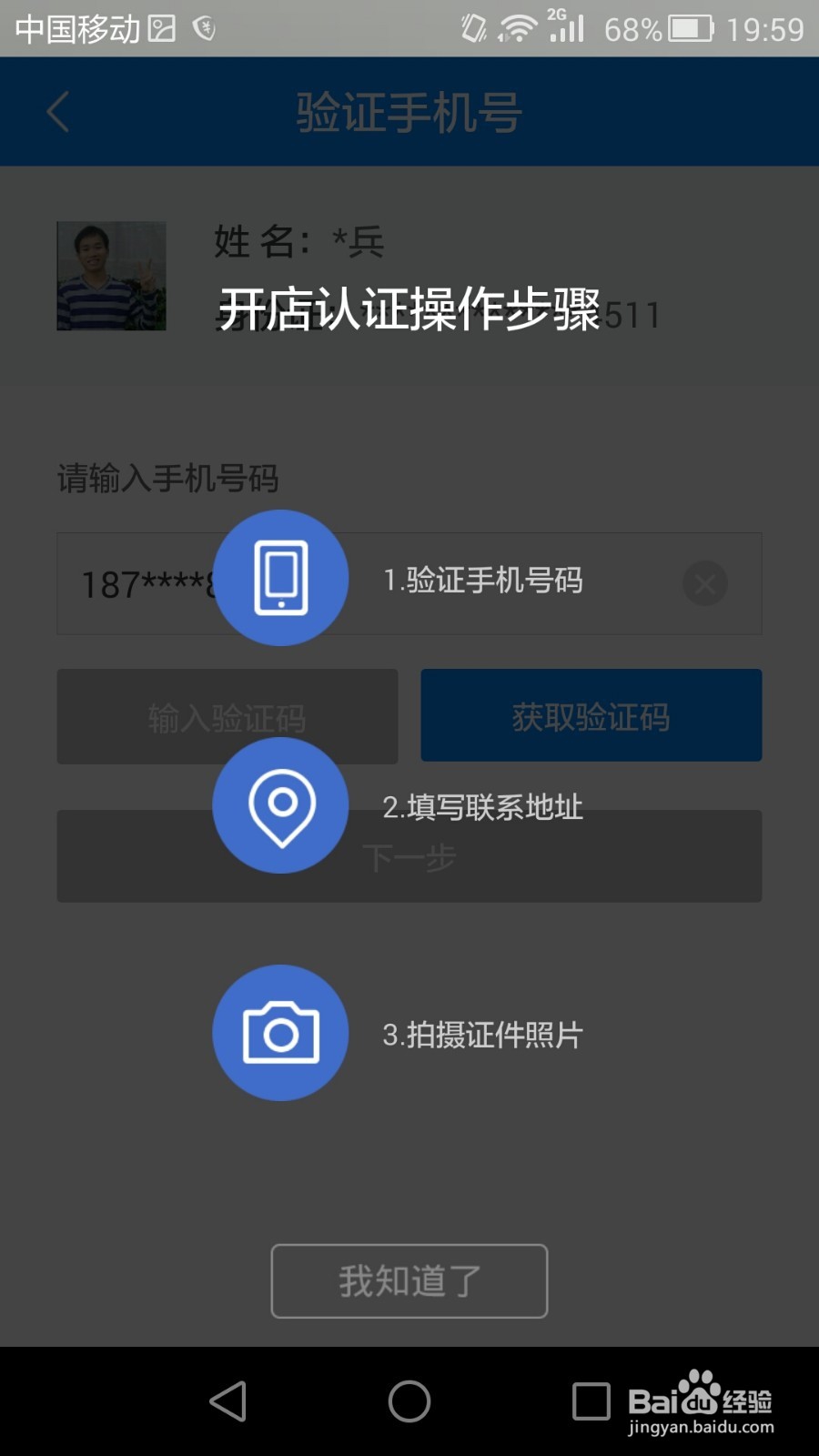Tap the 我知道了 confirmation button

(408, 1280)
